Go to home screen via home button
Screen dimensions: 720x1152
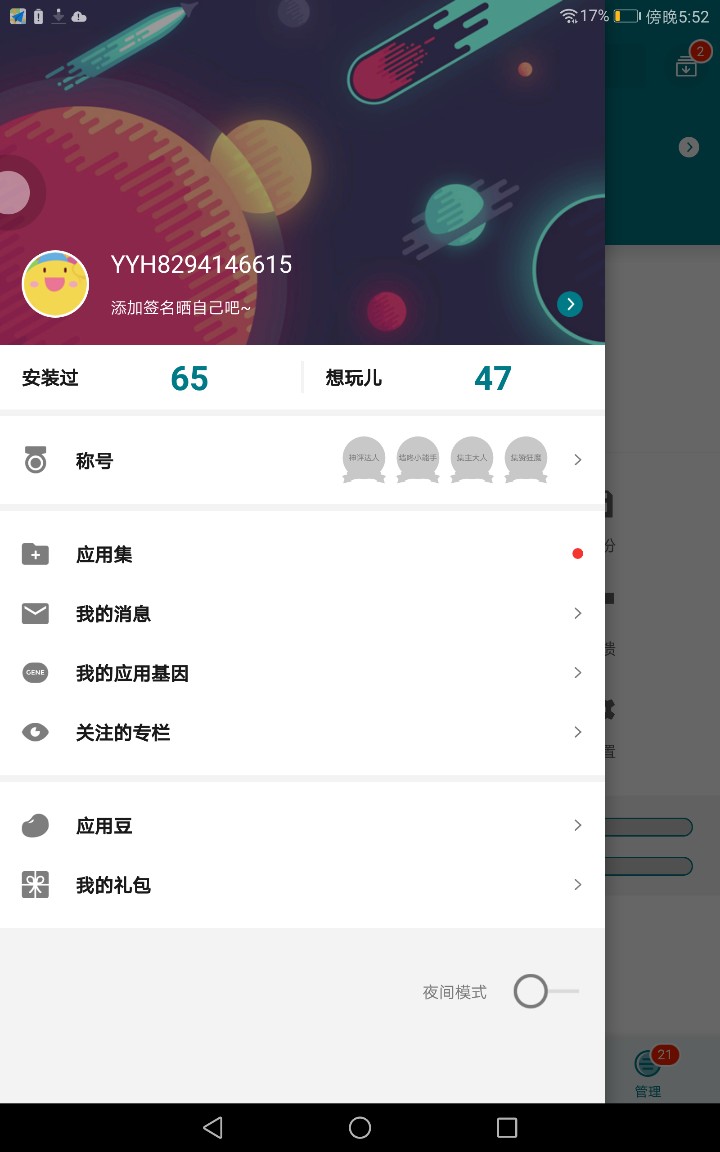[x=360, y=1128]
